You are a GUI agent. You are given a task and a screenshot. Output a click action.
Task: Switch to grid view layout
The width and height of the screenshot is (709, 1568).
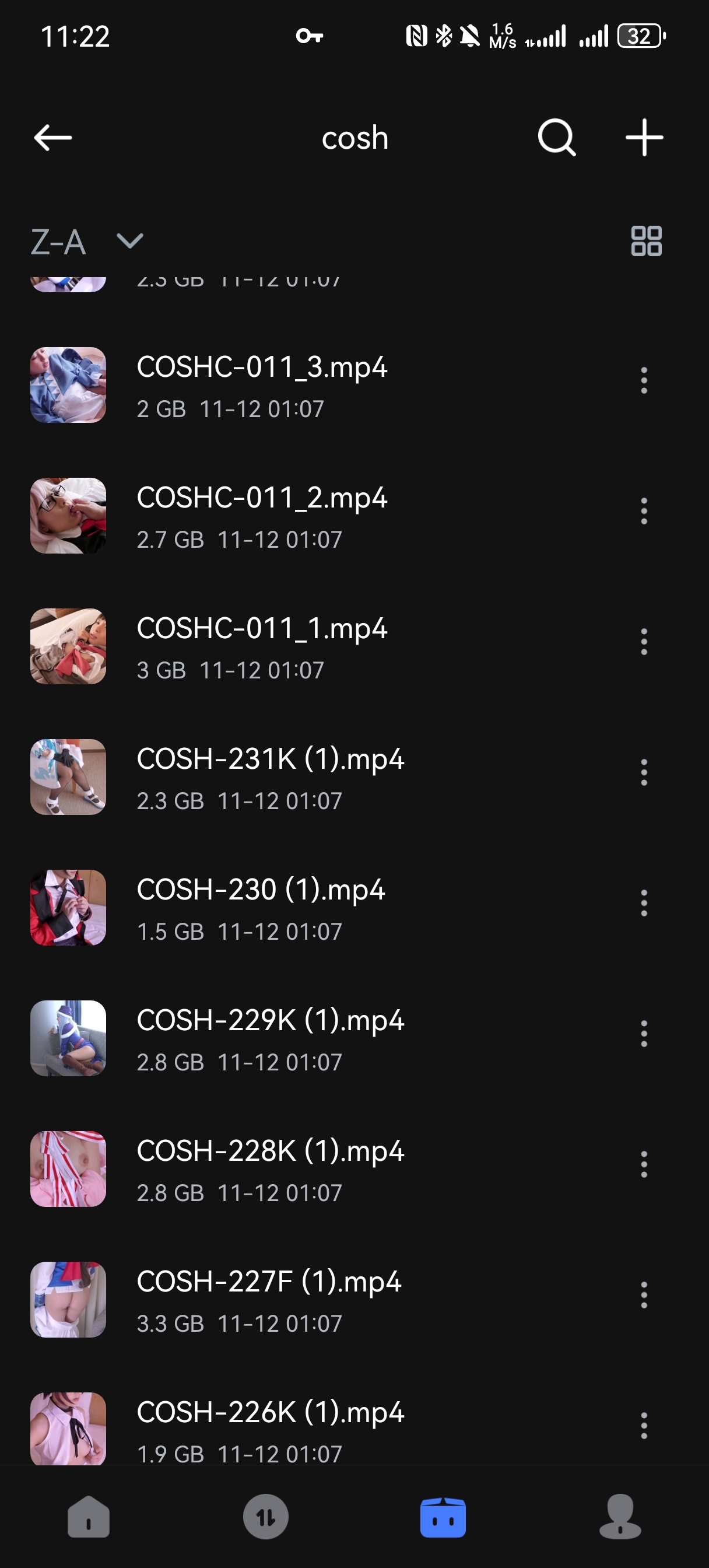coord(645,241)
